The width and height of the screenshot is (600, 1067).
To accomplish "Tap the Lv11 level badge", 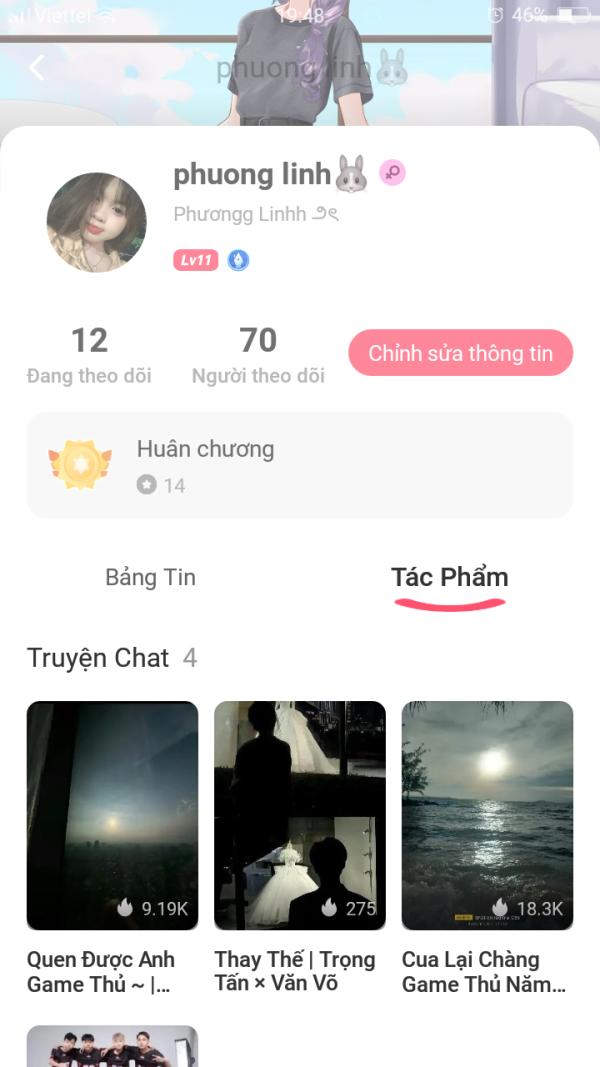I will pos(195,260).
